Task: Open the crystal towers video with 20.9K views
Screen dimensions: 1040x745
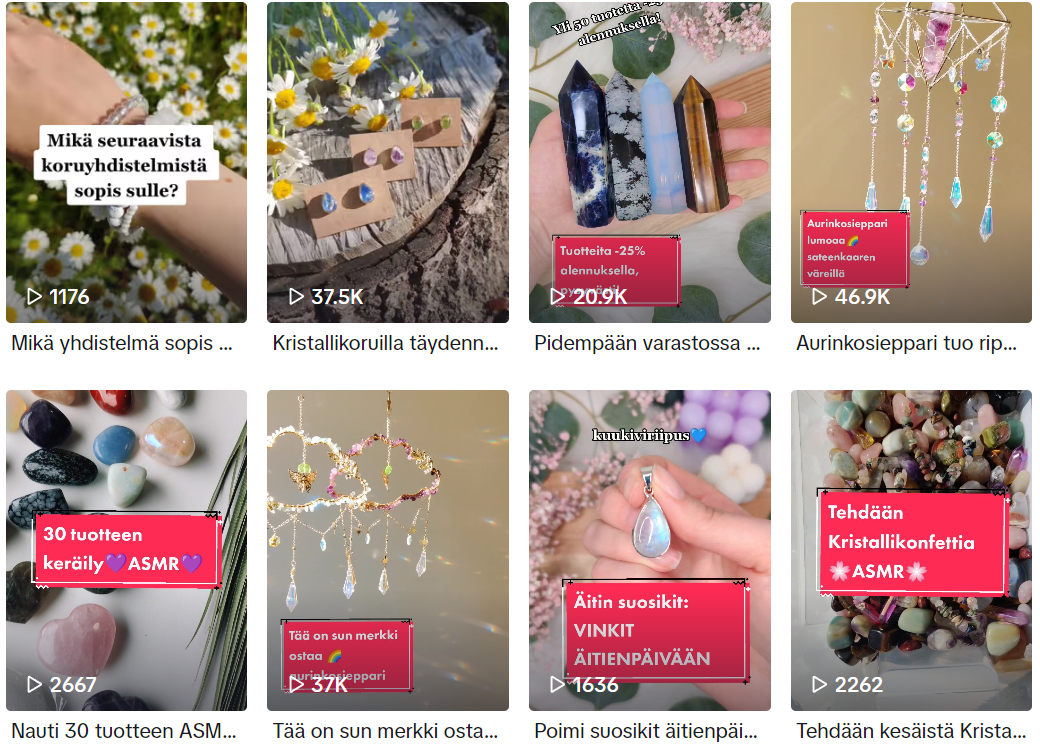Action: (x=649, y=162)
